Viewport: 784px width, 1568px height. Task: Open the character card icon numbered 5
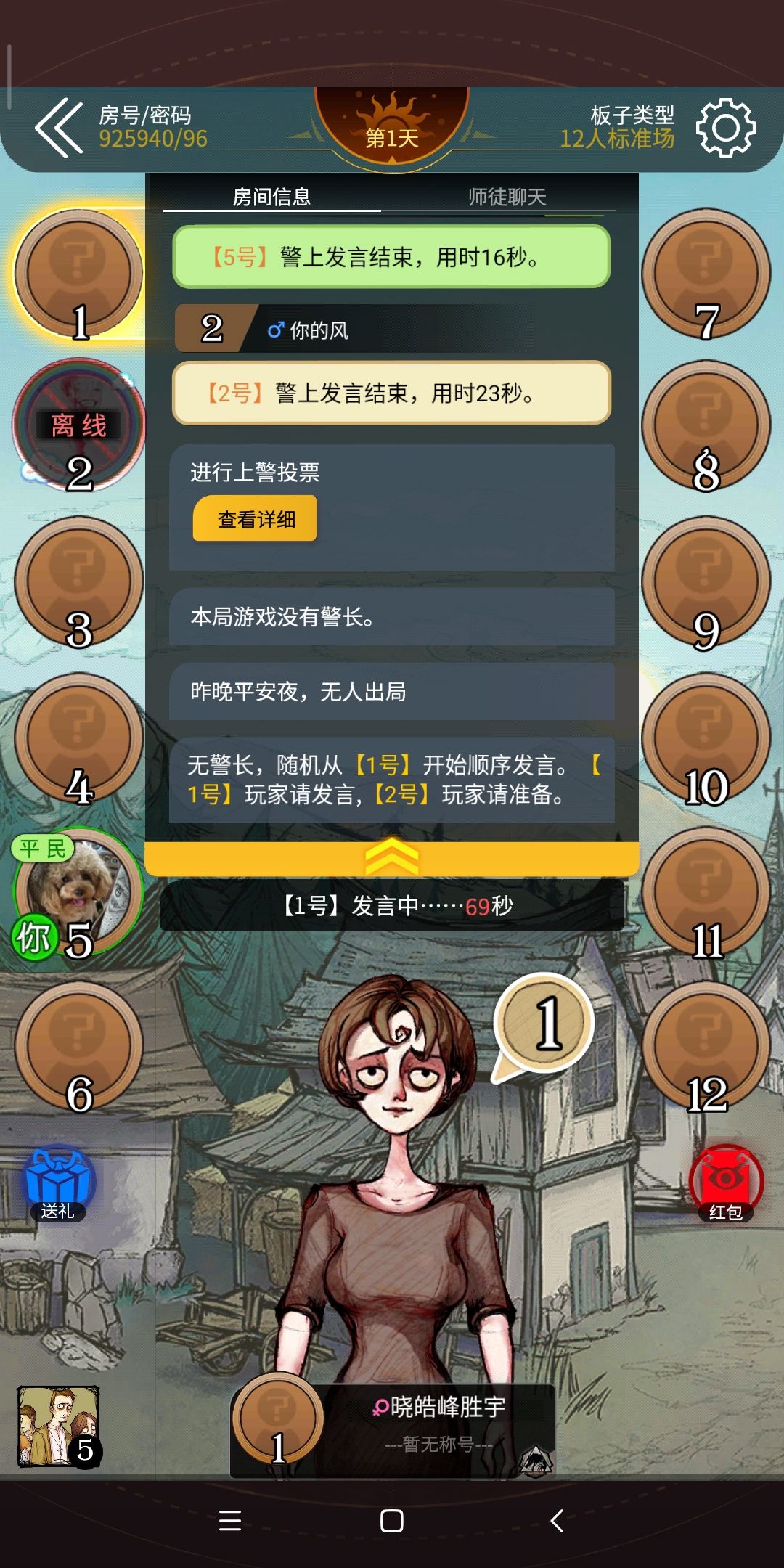pyautogui.click(x=59, y=1427)
